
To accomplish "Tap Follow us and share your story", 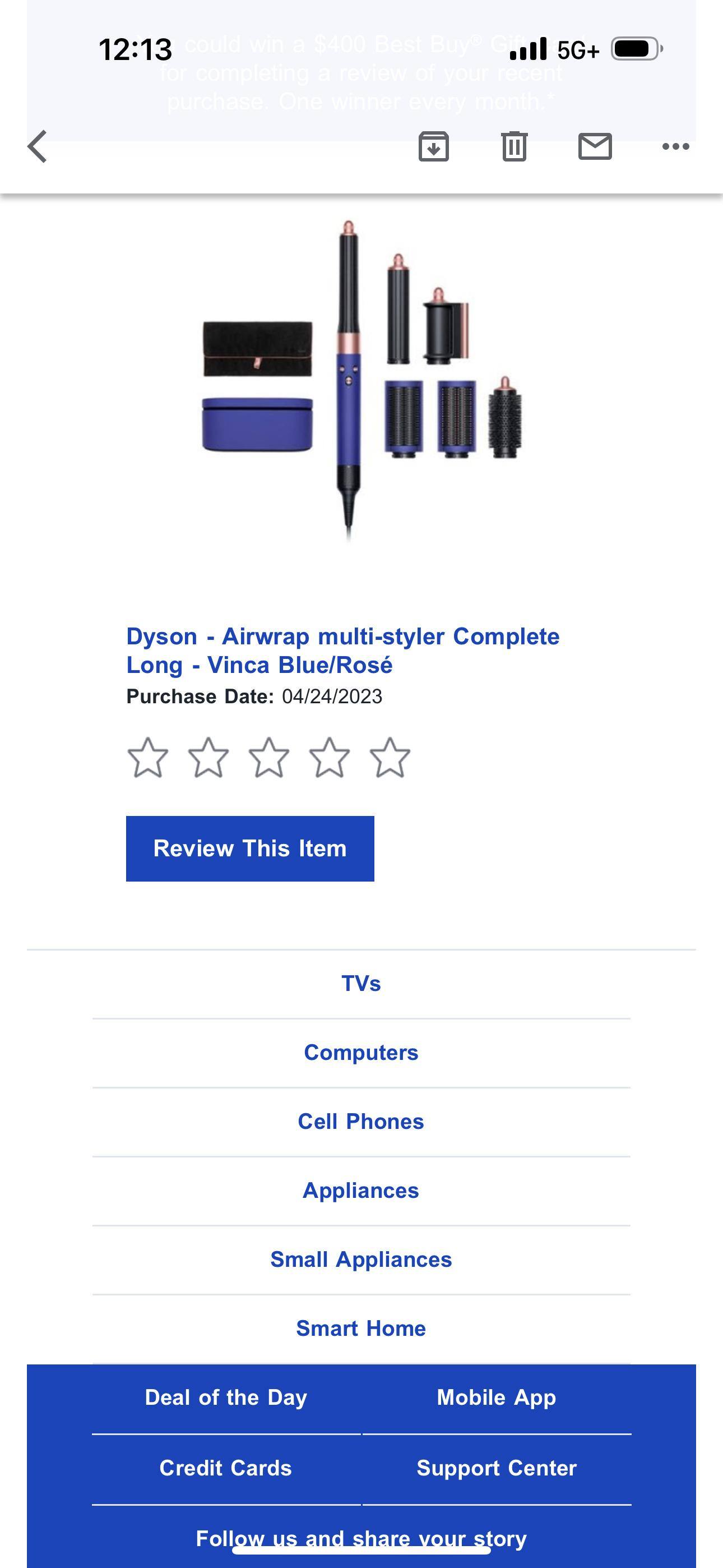I will pos(361,1538).
